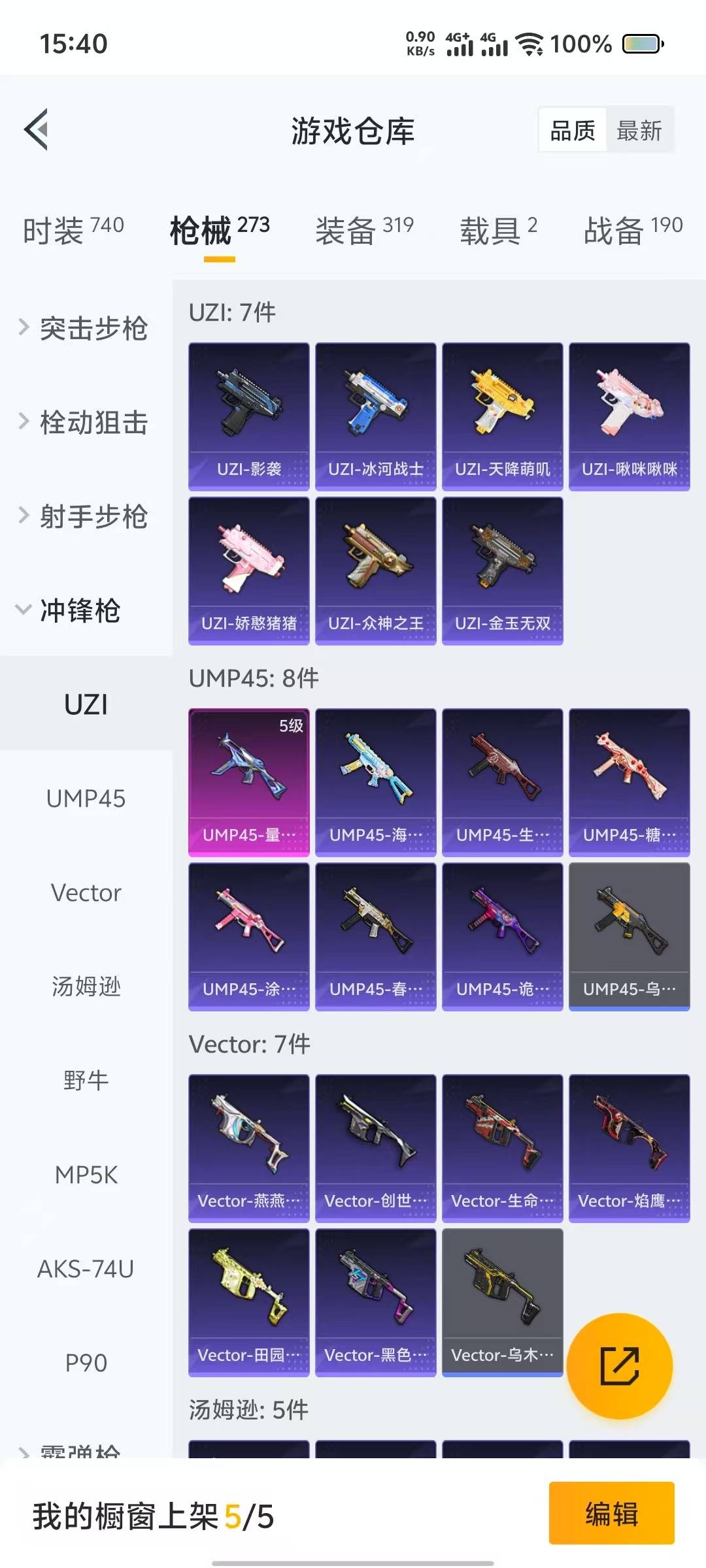Expand the 射手步枪 category

pos(85,515)
